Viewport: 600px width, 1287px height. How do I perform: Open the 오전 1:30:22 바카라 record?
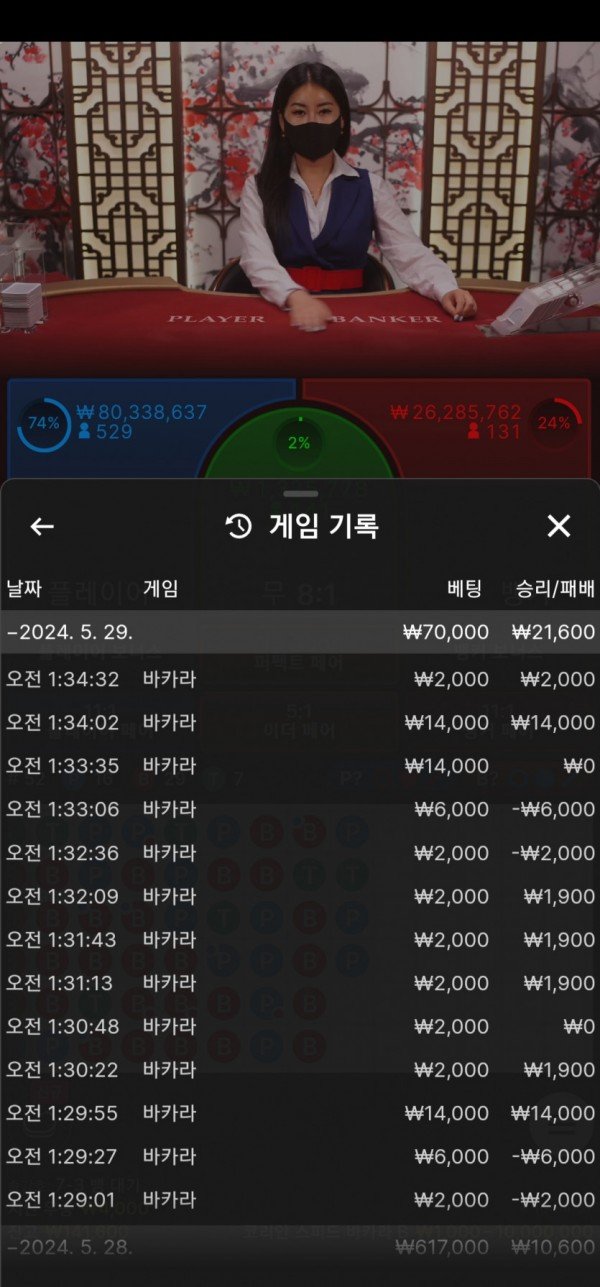tap(300, 1070)
